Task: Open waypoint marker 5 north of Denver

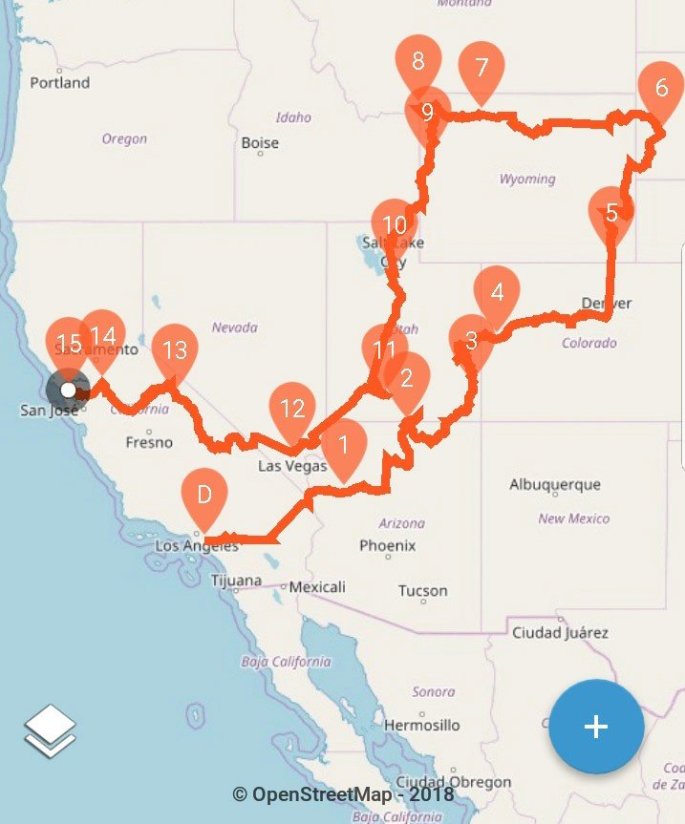Action: pos(611,212)
